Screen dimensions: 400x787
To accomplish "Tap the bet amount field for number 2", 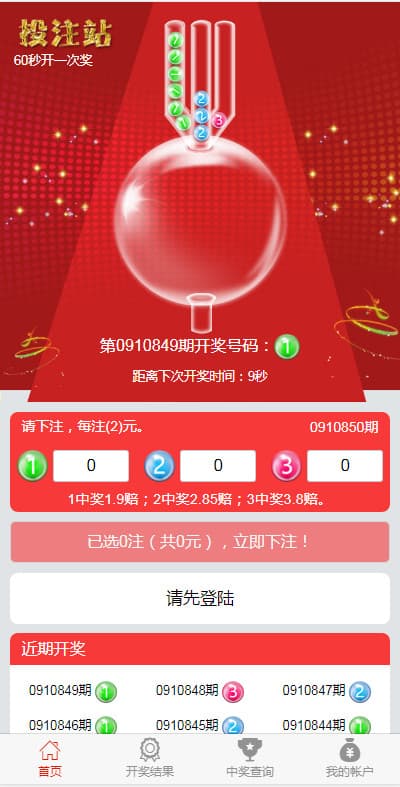I will (218, 466).
